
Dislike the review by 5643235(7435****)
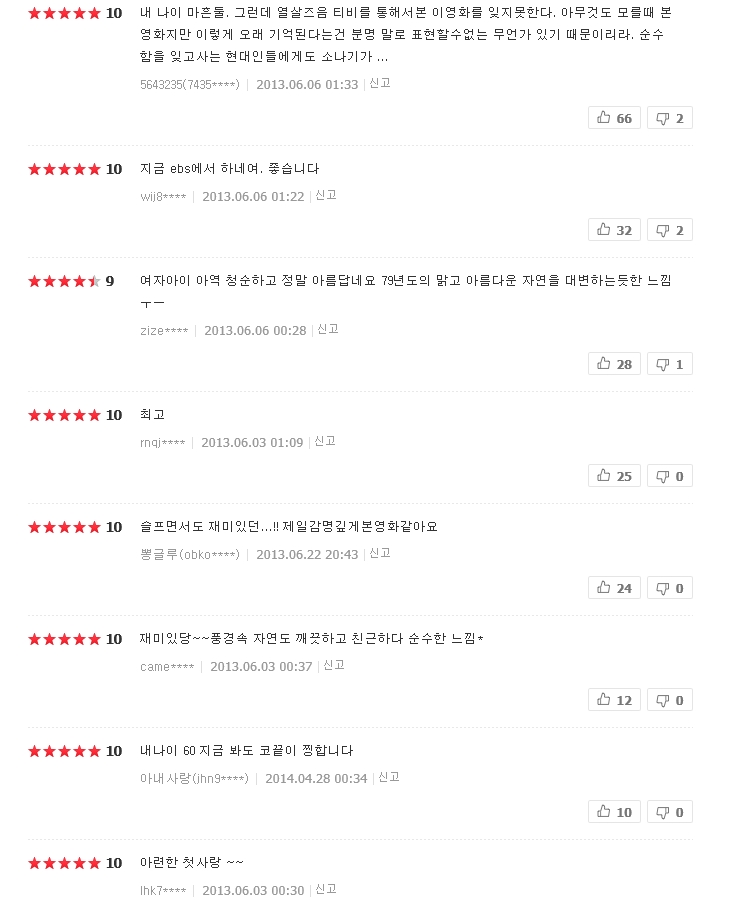(x=669, y=118)
